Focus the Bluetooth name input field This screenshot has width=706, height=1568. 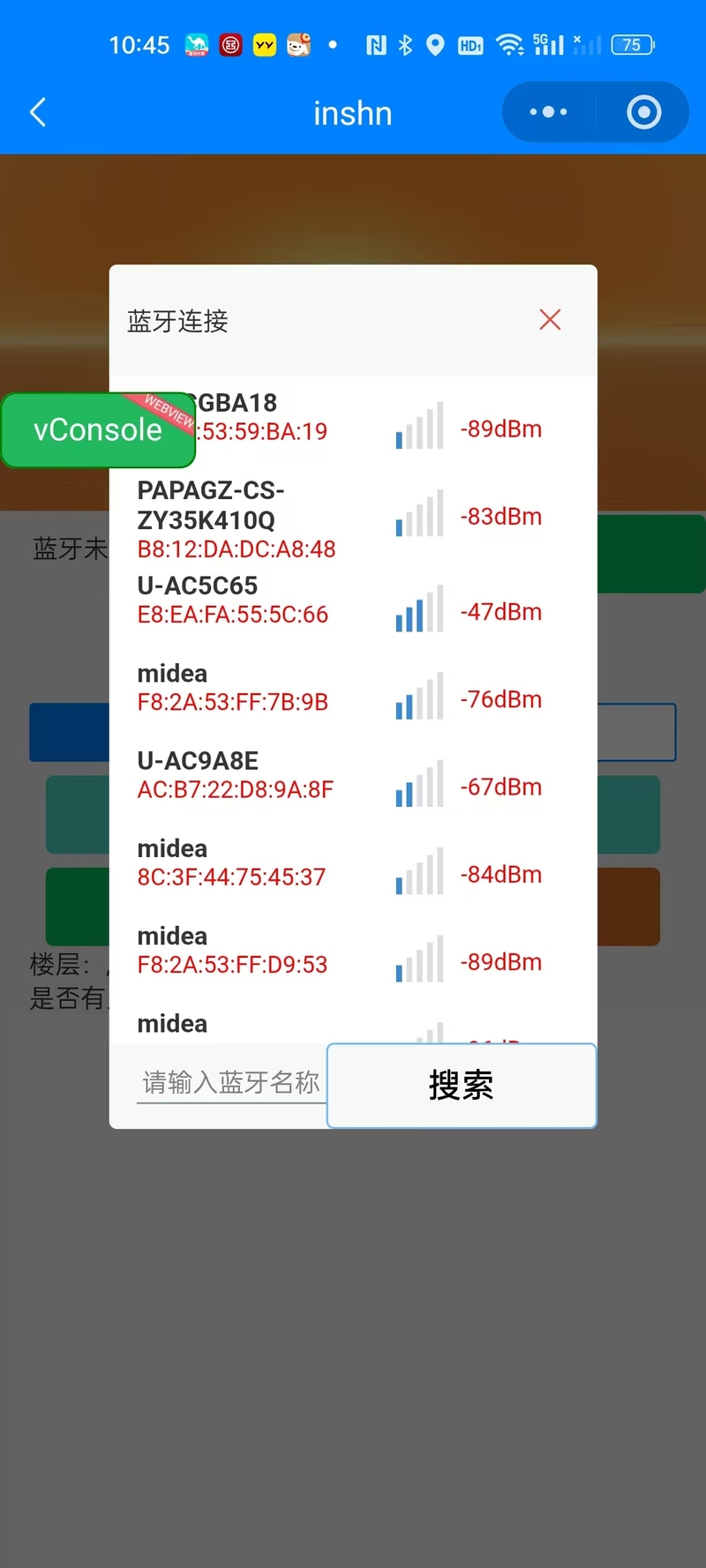(231, 1083)
